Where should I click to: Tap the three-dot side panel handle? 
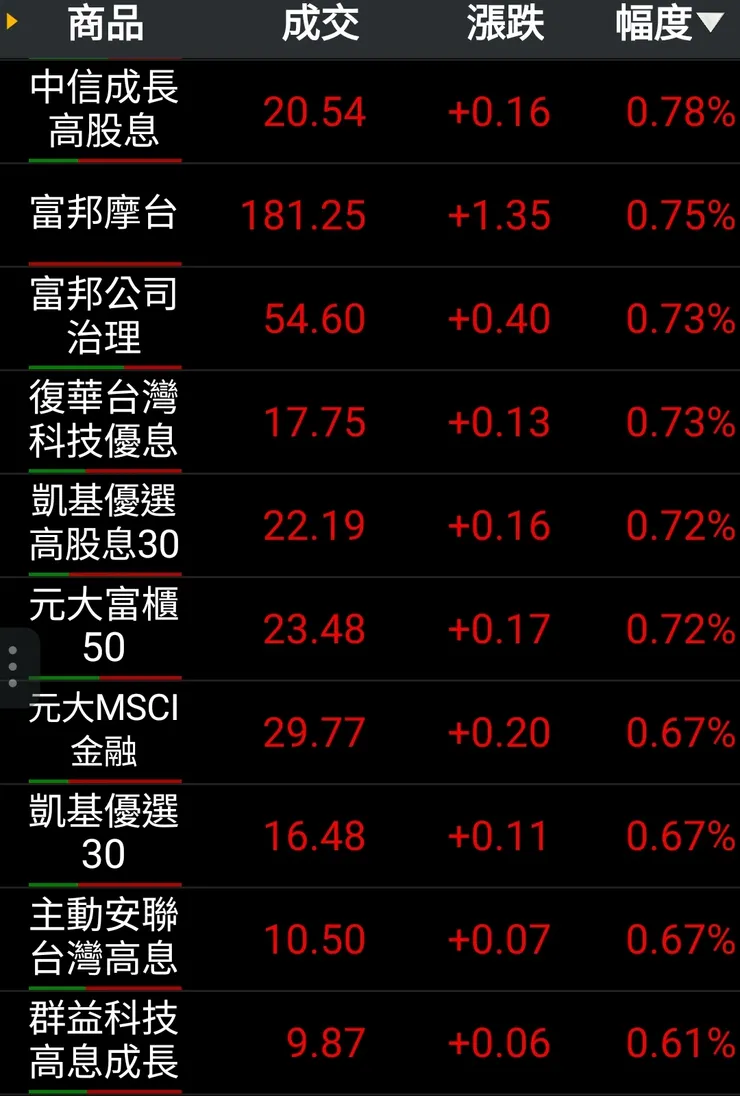(x=13, y=666)
